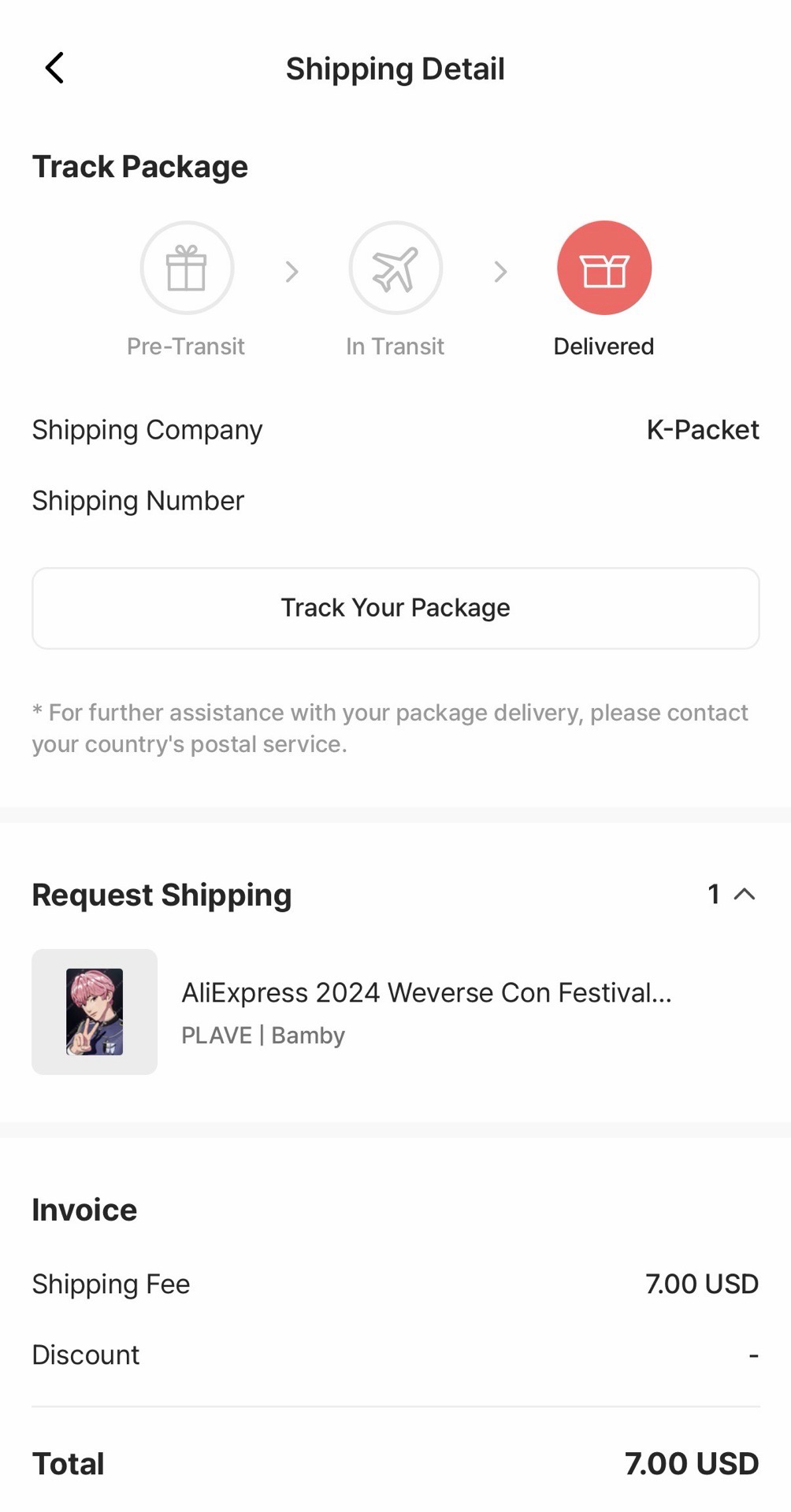Tap the gift box symbol in tracking steps
The height and width of the screenshot is (1512, 791).
point(187,267)
